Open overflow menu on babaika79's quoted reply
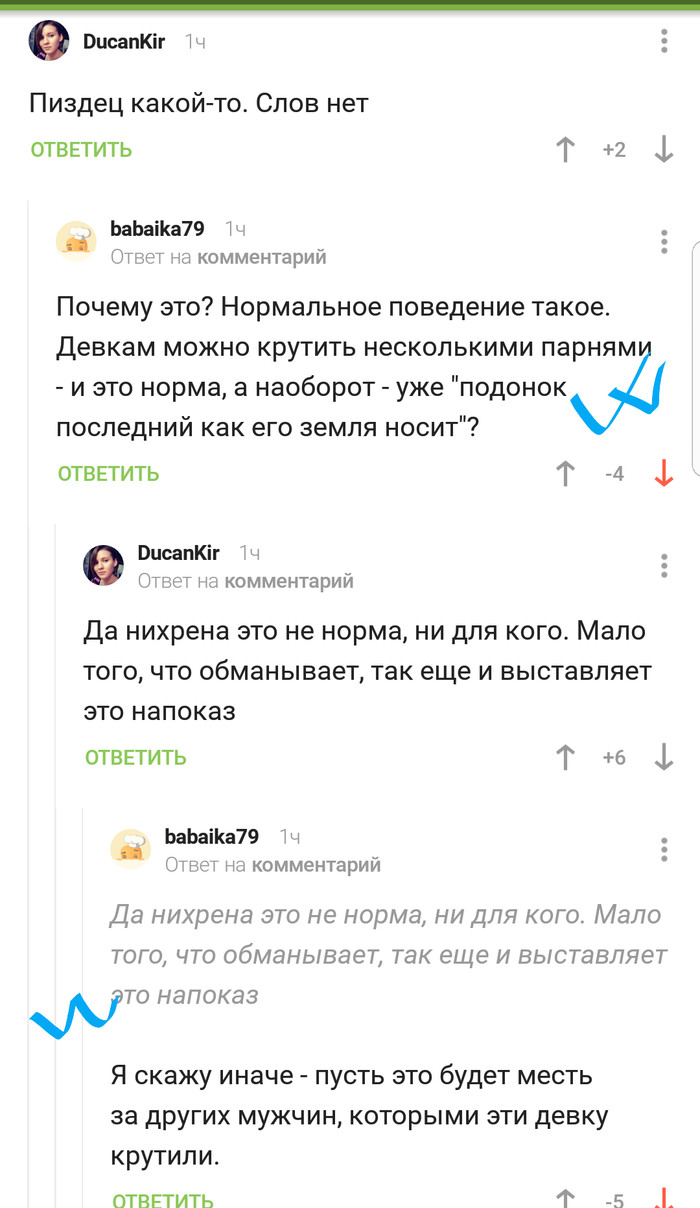This screenshot has height=1208, width=700. pos(664,849)
